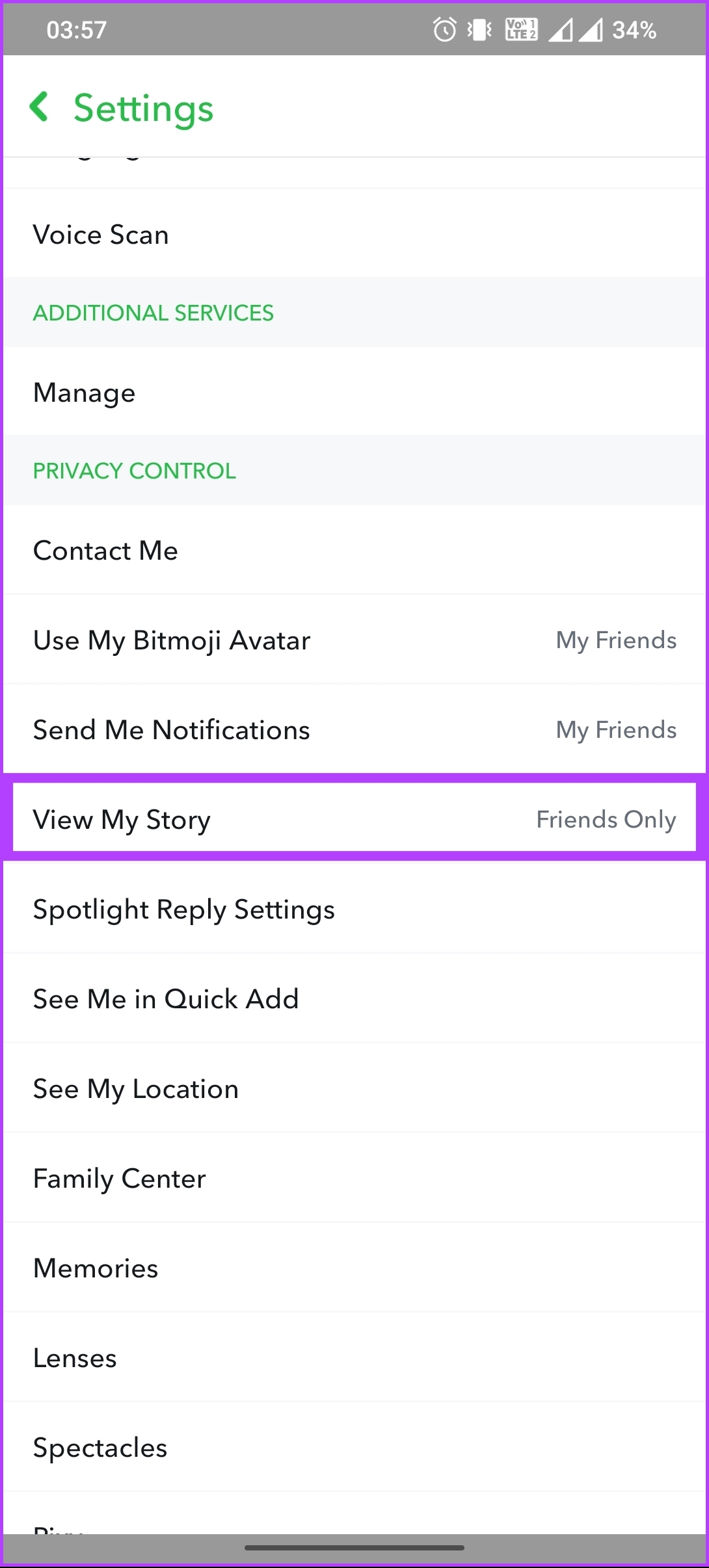Select the View My Story row
The width and height of the screenshot is (709, 1568).
[x=354, y=818]
